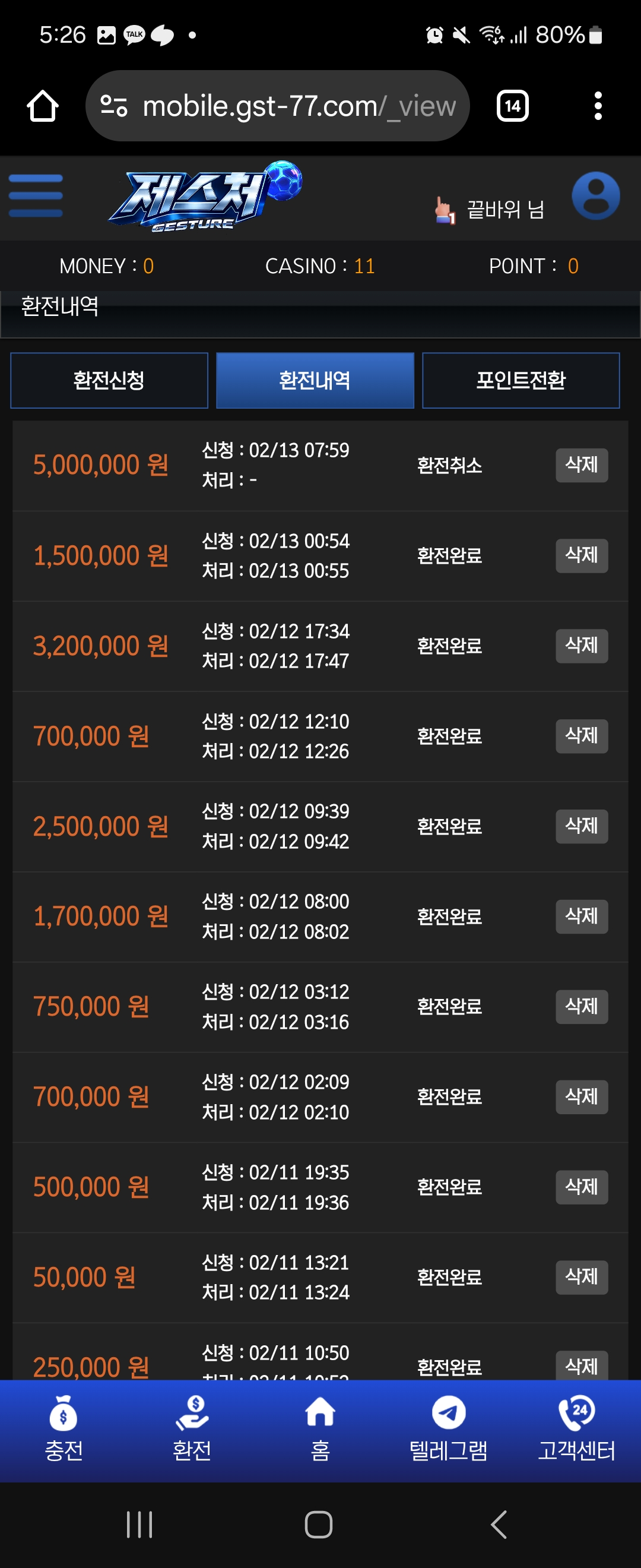The width and height of the screenshot is (641, 1568).
Task: Delete the 1,500,000 원 record with 삭제
Action: [582, 555]
